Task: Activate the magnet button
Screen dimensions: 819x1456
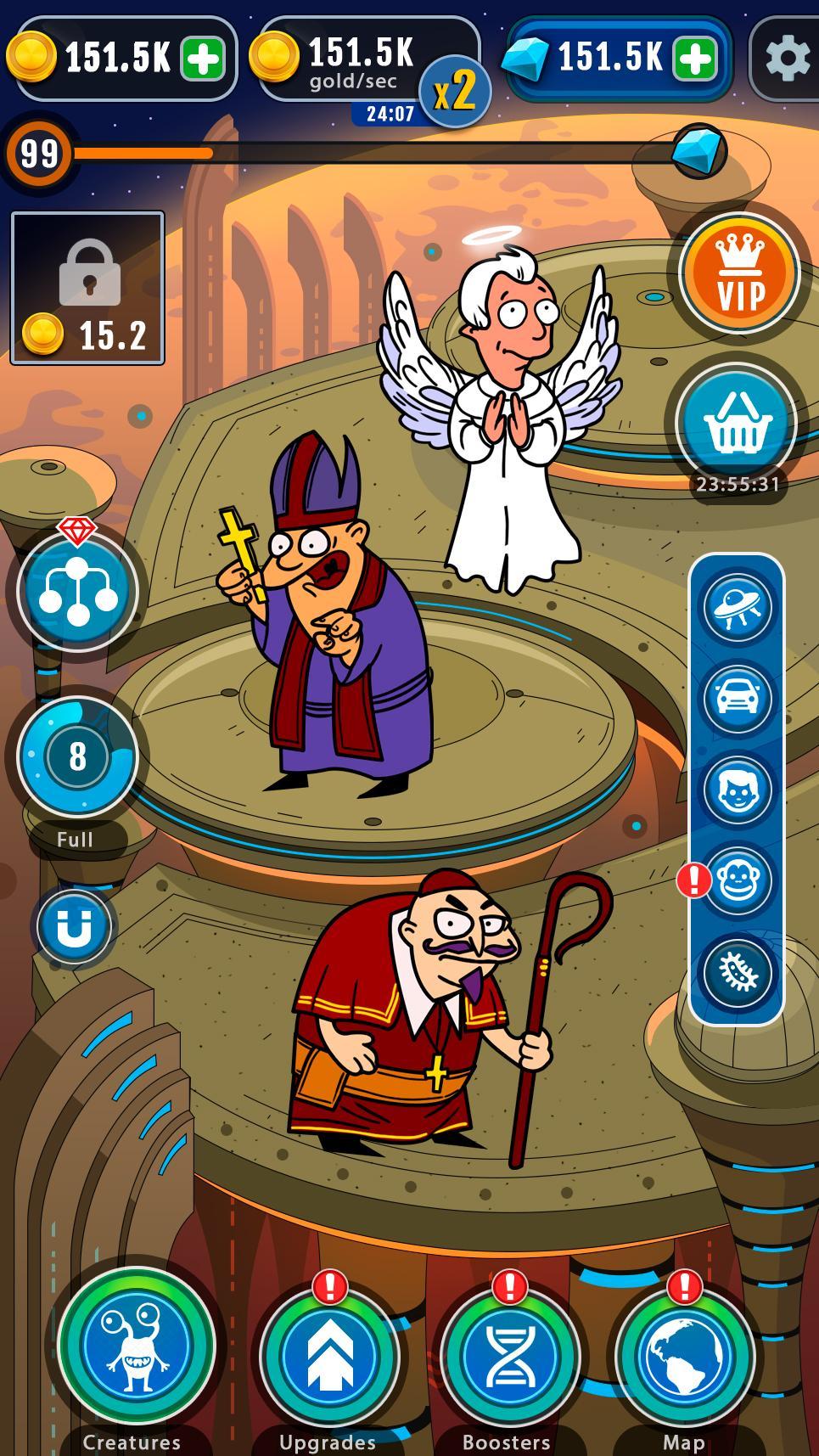Action: pos(74,925)
